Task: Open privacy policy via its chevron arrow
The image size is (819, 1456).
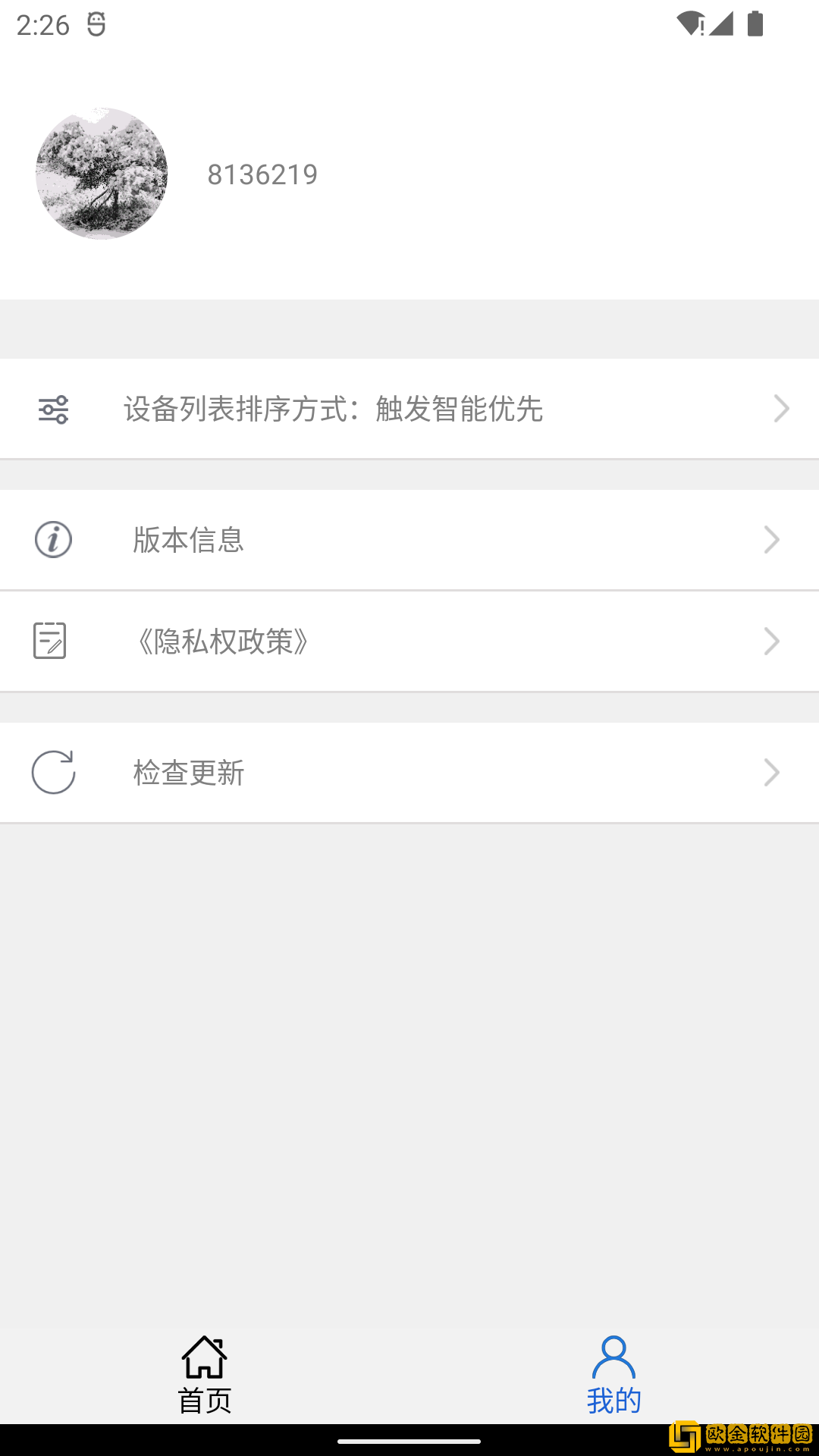Action: point(771,641)
